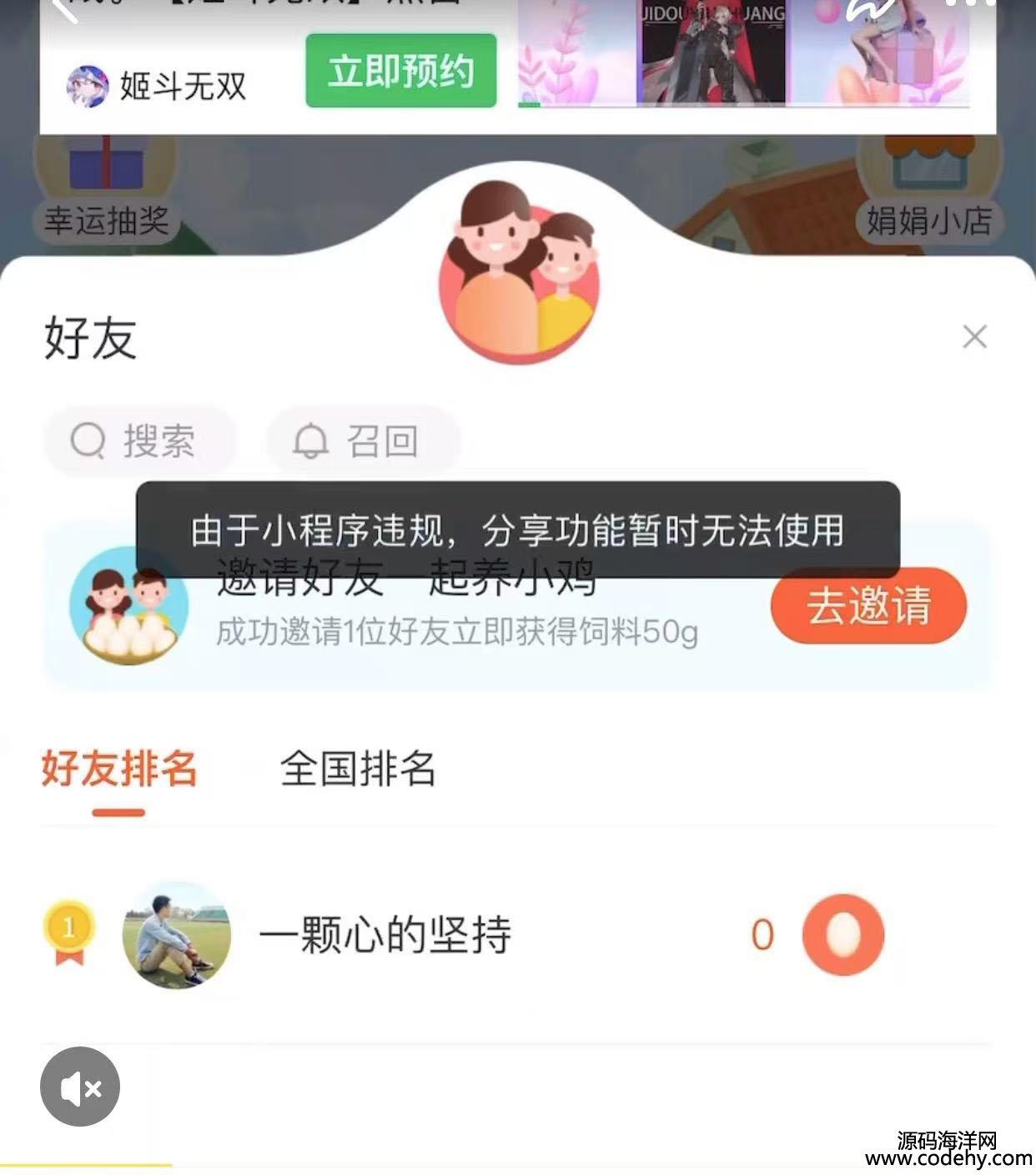Viewport: 1036px width, 1175px height.
Task: Switch to the 好友排名 tab
Action: tap(118, 769)
